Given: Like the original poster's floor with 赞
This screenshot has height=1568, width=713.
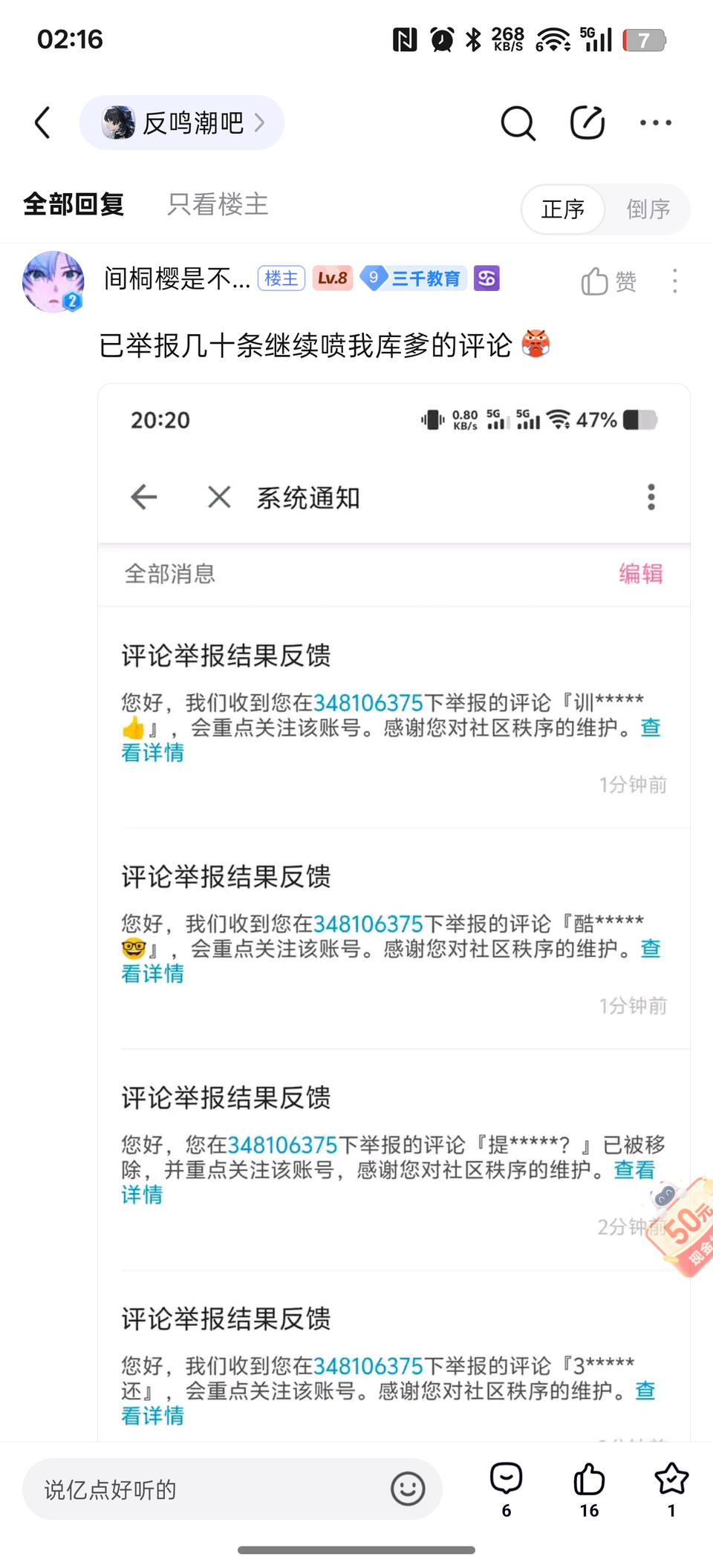Looking at the screenshot, I should (x=609, y=281).
